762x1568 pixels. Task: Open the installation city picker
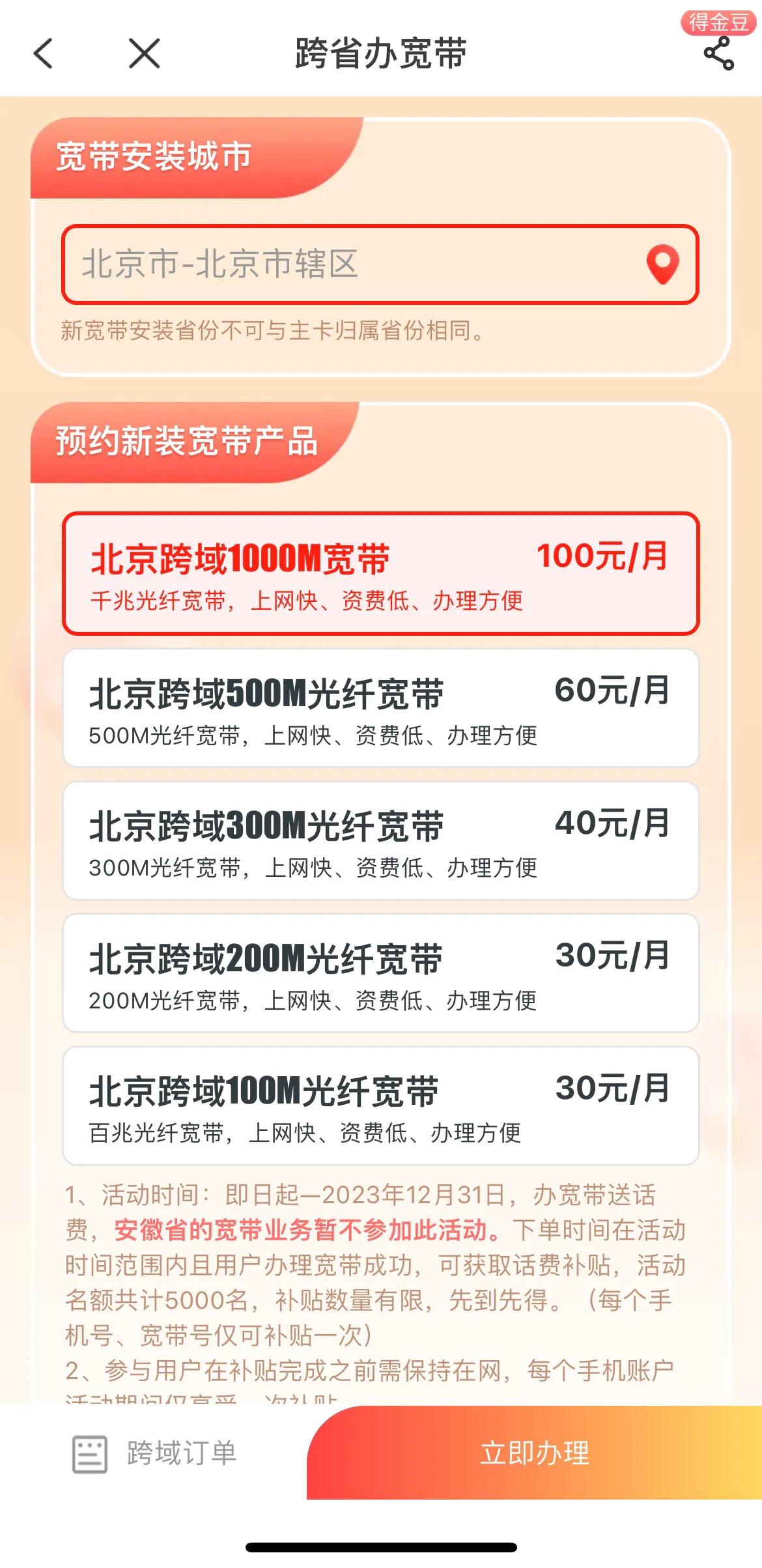[x=380, y=264]
